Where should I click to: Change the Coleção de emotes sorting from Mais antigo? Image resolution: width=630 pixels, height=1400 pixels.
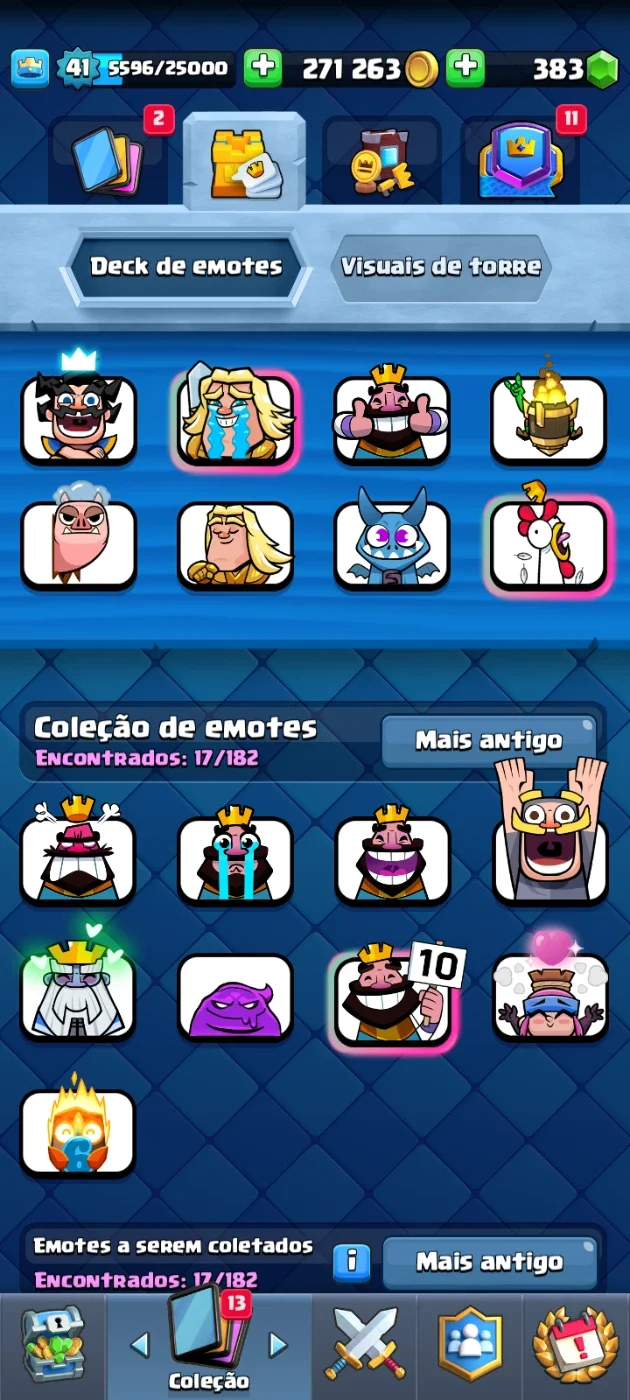(489, 741)
